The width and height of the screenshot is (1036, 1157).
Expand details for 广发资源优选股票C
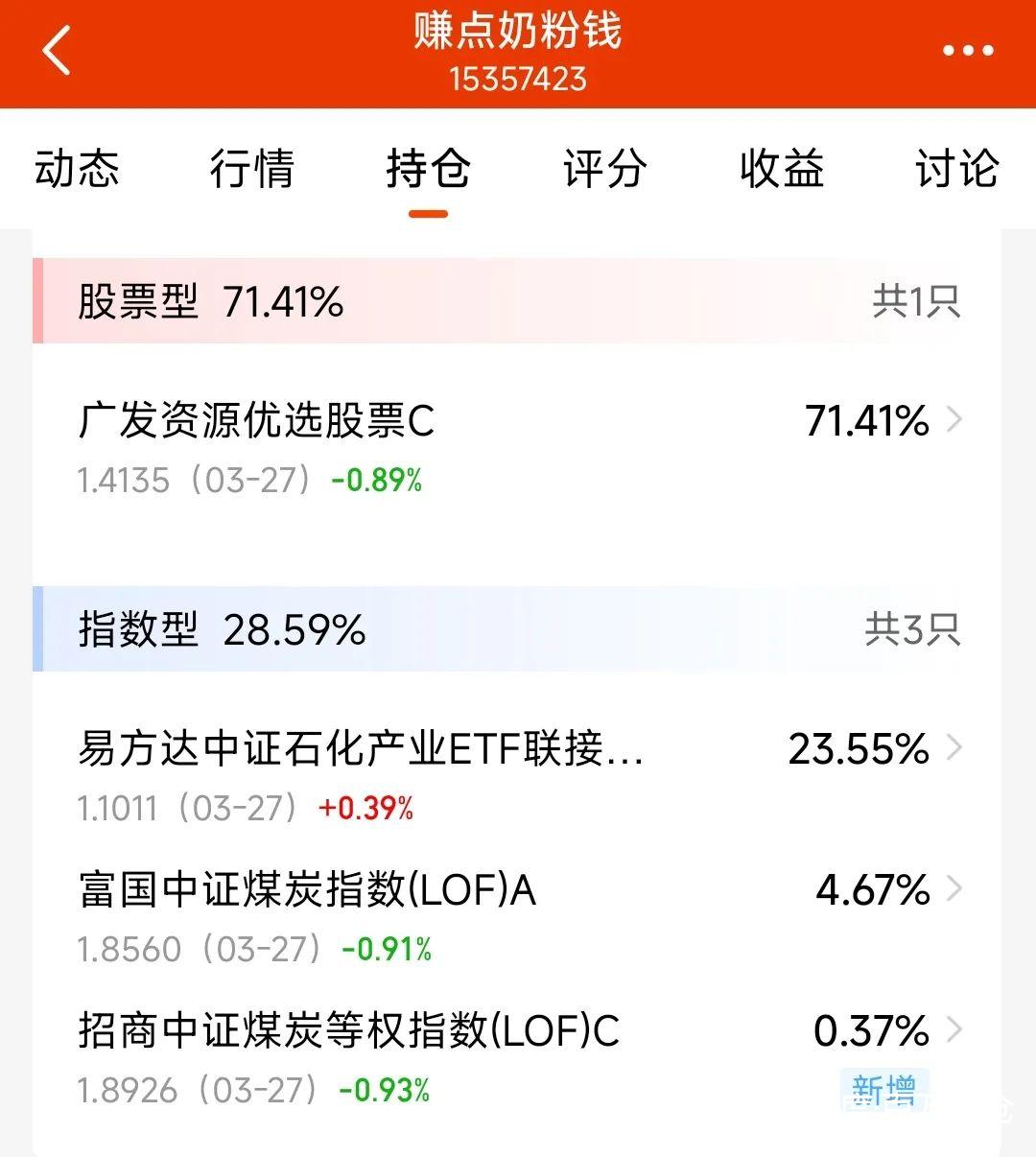click(x=953, y=419)
